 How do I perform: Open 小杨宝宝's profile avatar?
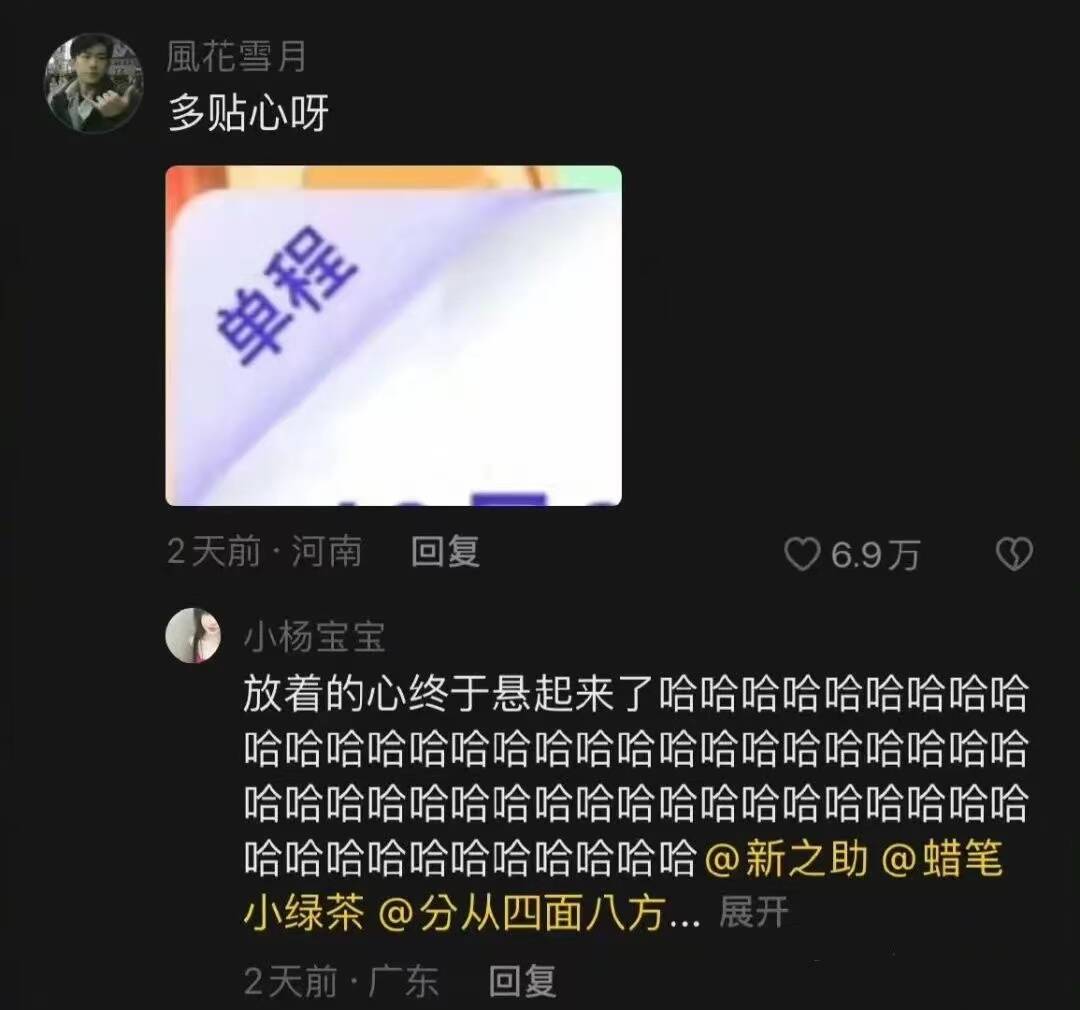click(x=193, y=634)
